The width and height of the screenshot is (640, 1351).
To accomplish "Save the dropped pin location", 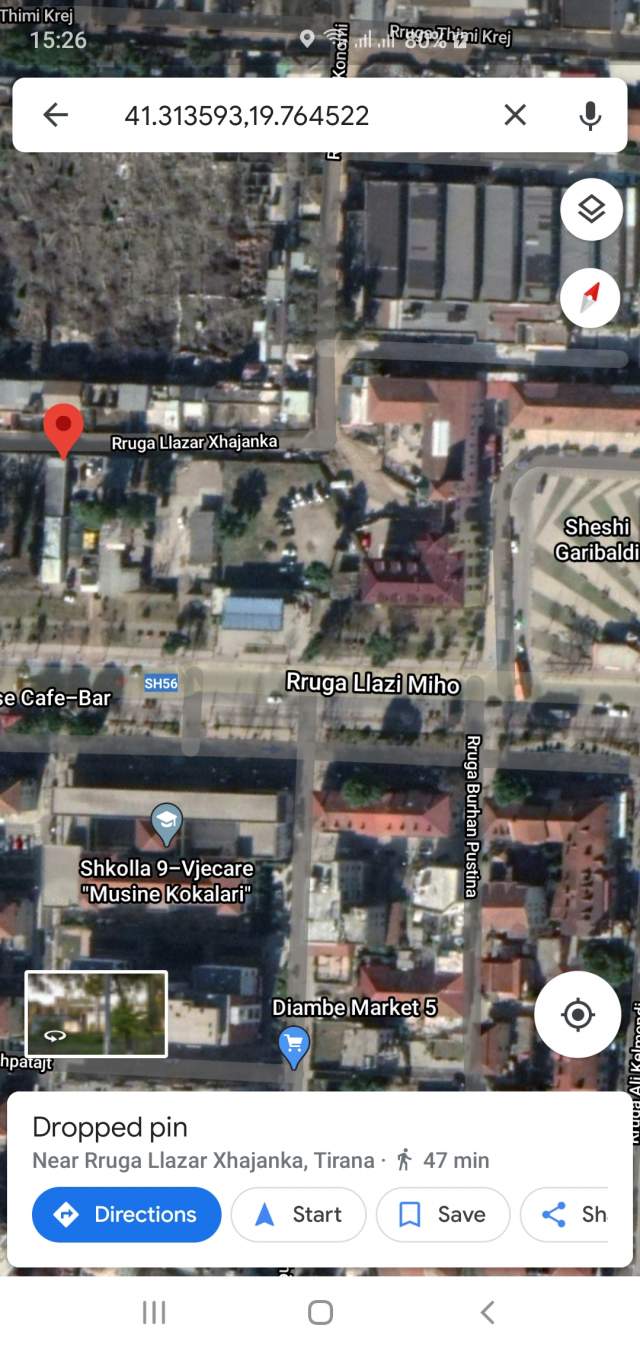I will [443, 1214].
